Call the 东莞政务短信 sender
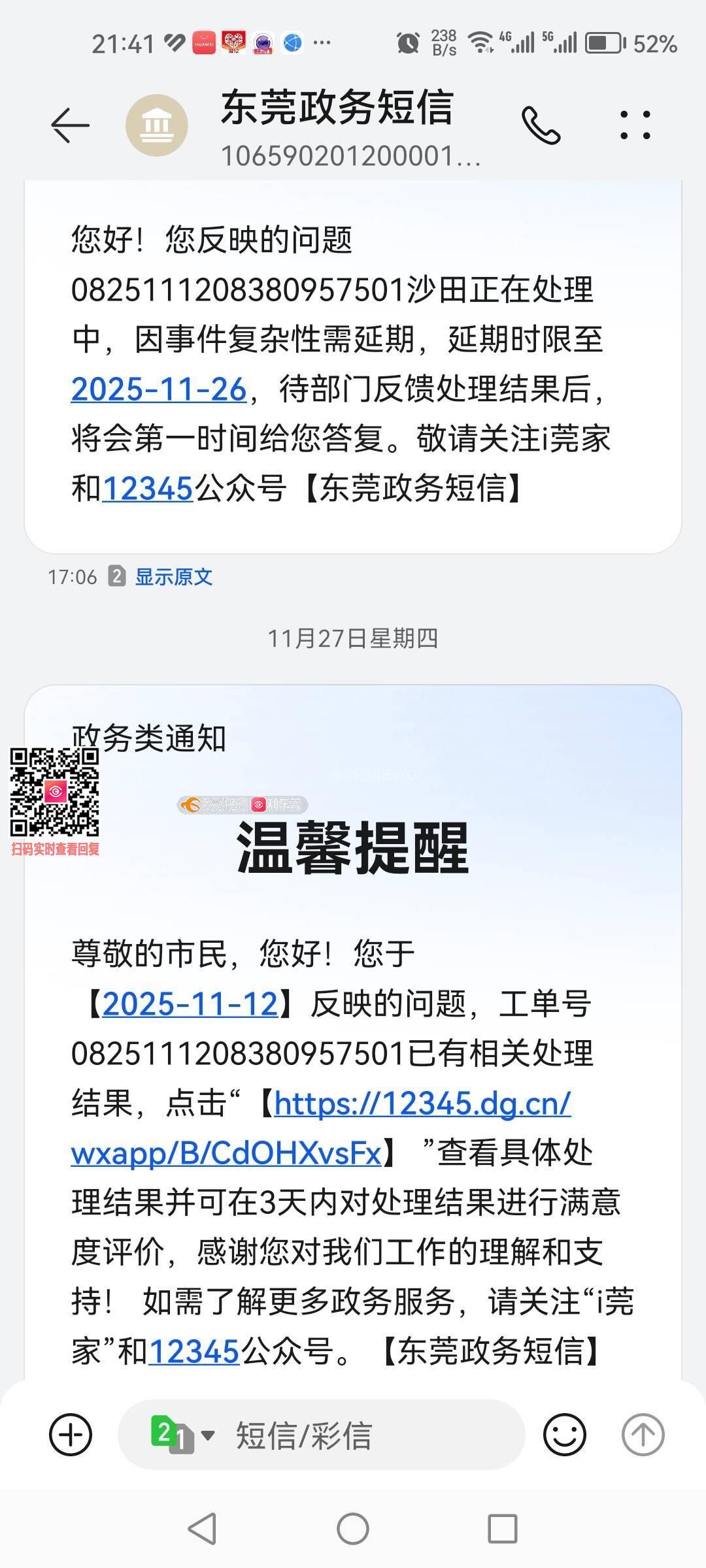 541,125
